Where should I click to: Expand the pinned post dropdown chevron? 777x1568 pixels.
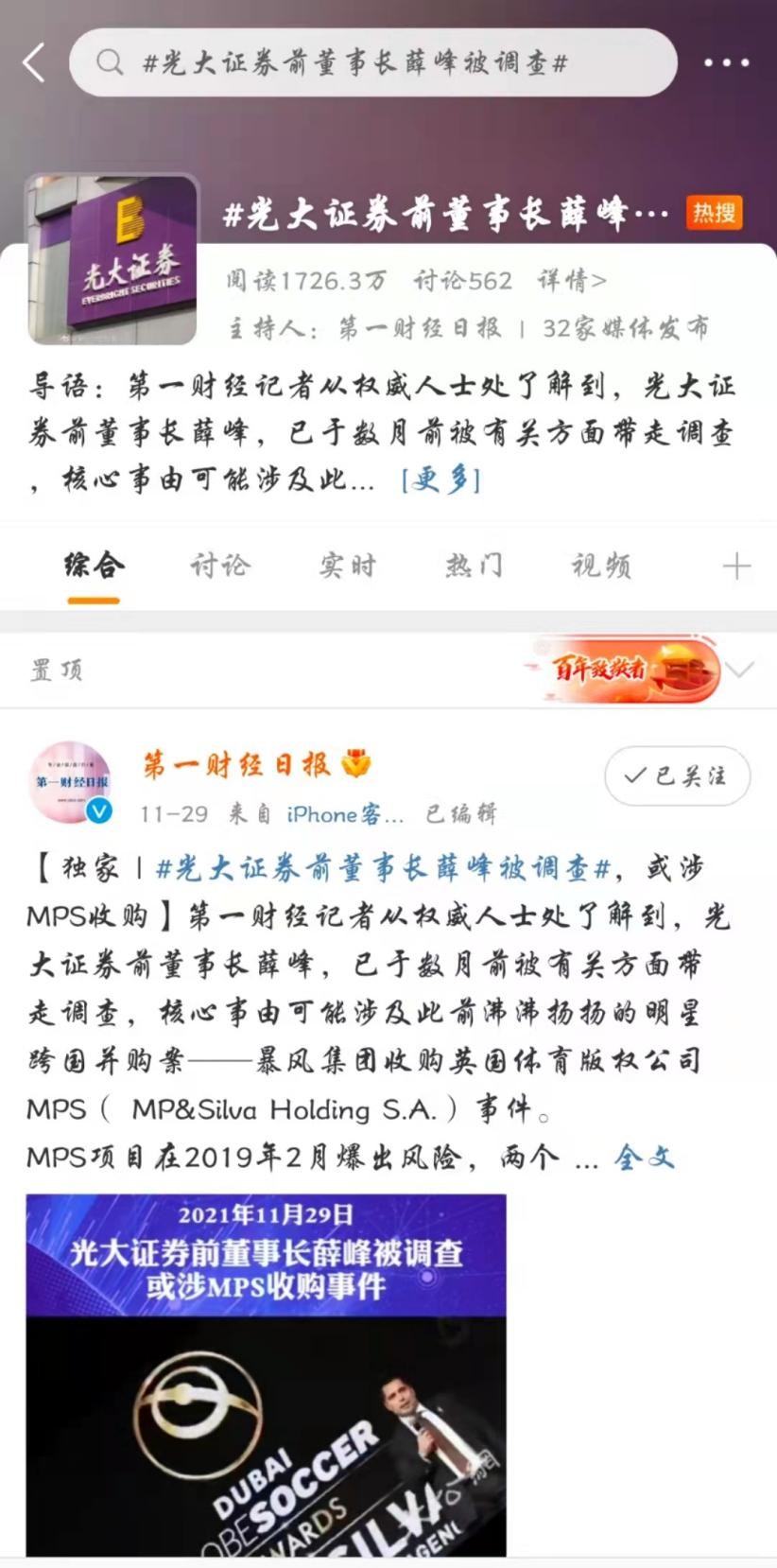[x=742, y=670]
